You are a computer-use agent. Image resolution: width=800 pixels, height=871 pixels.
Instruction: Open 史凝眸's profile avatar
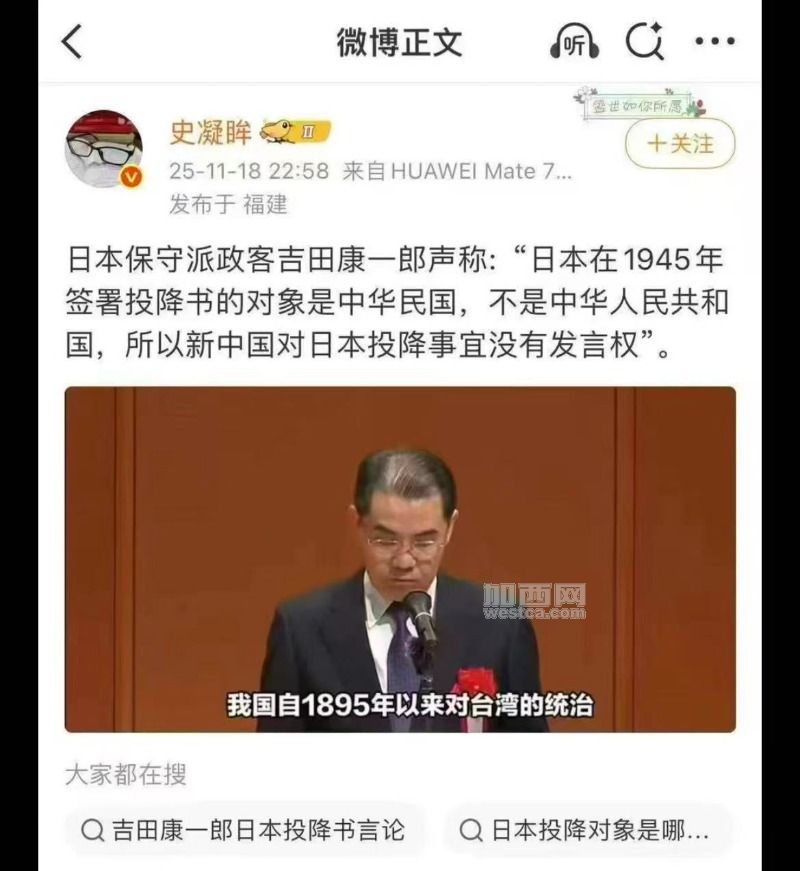pos(104,150)
